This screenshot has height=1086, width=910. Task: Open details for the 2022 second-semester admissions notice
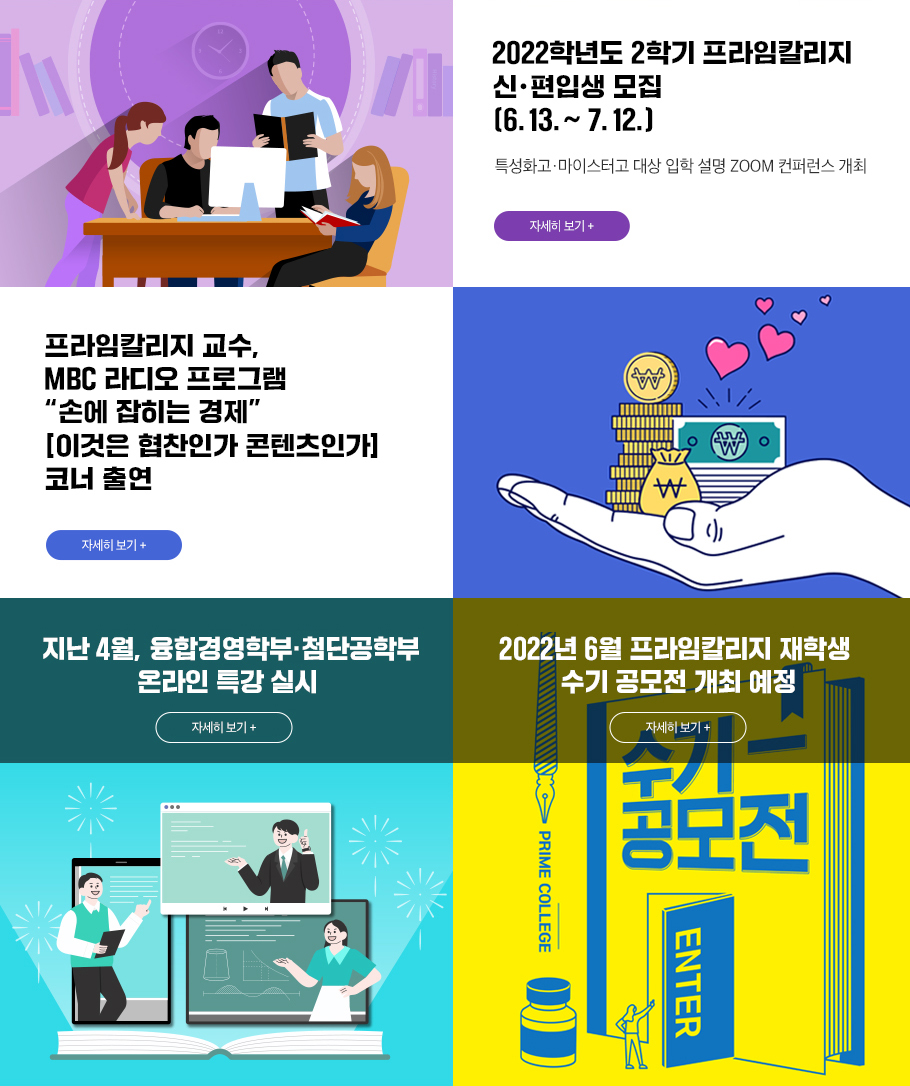[x=561, y=226]
